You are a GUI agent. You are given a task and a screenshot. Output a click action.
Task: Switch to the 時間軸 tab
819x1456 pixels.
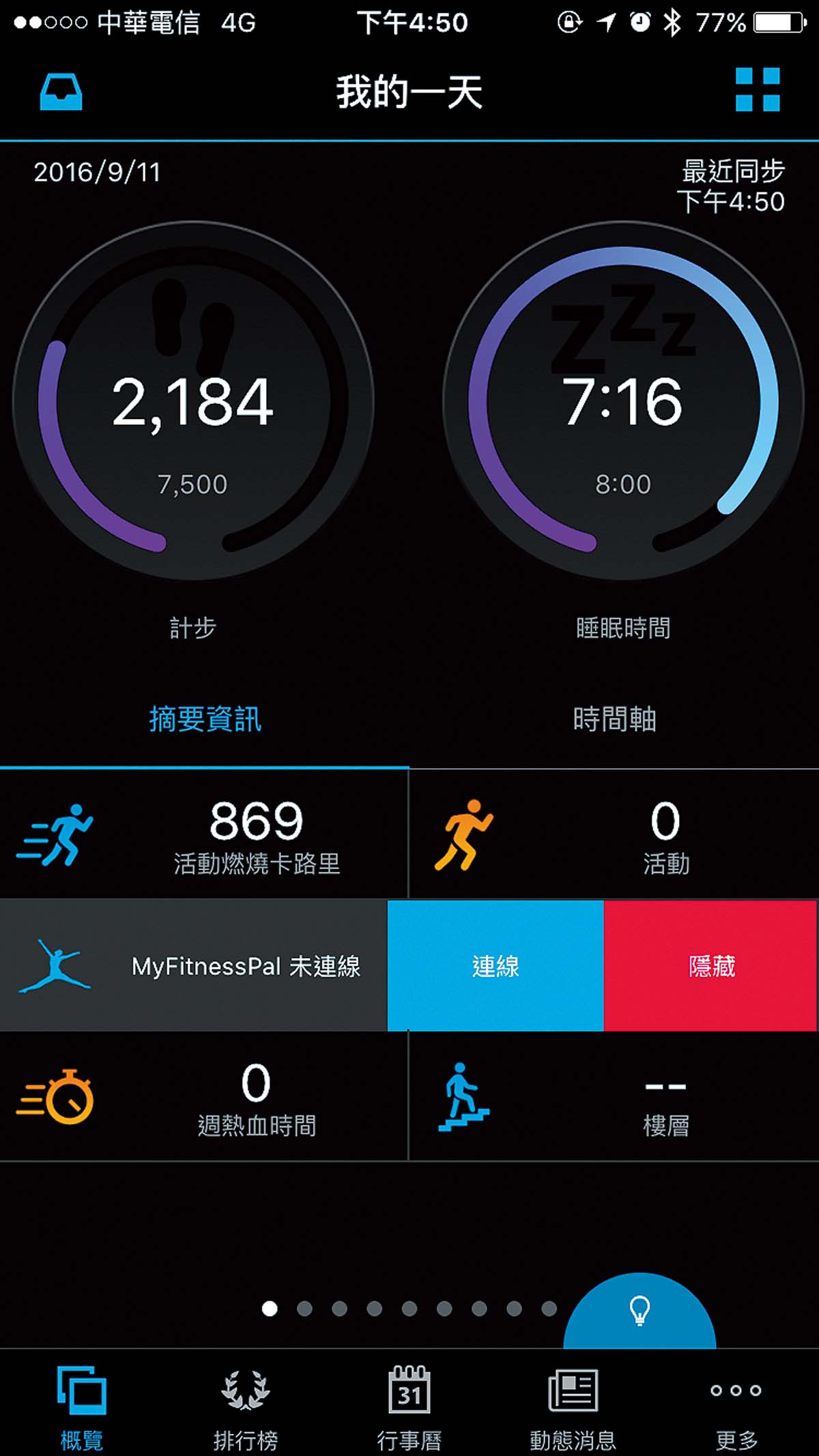click(x=614, y=719)
